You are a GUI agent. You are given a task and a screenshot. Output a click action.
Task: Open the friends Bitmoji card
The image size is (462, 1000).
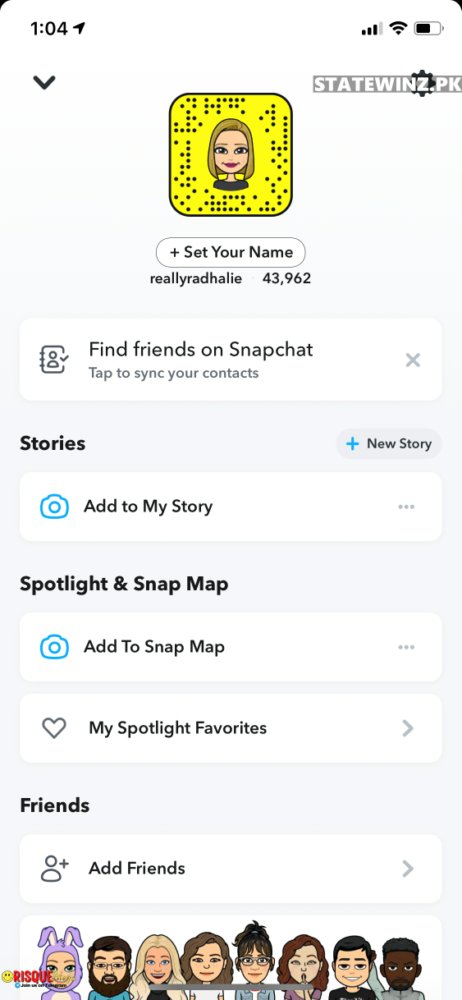(230, 958)
